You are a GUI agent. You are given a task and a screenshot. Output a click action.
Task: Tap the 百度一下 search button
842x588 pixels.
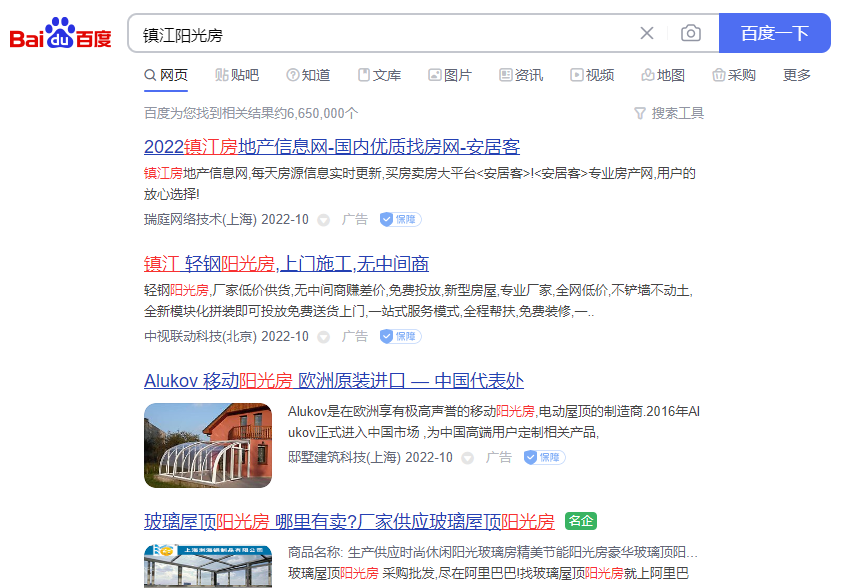(774, 33)
